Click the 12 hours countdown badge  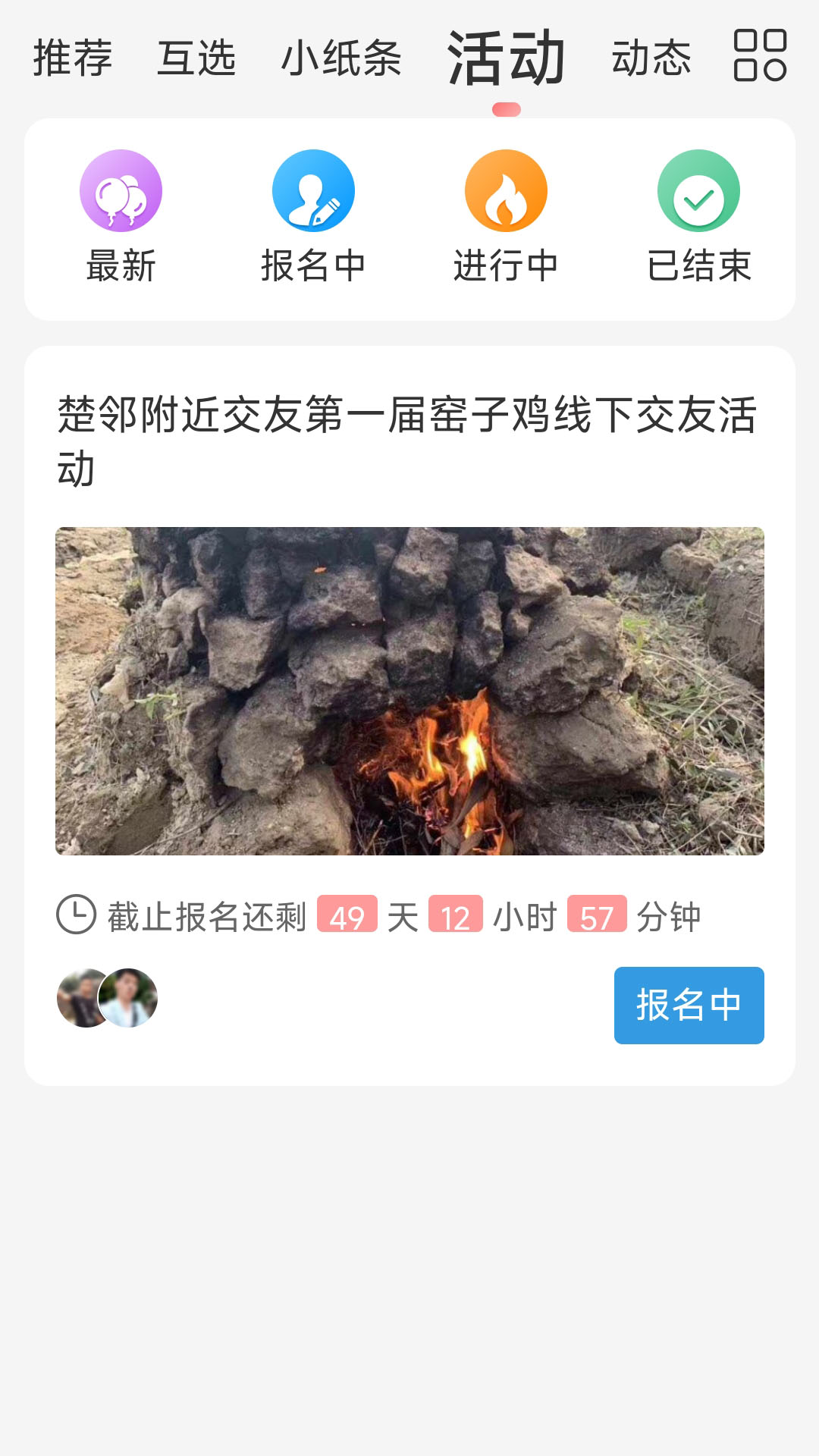coord(456,915)
